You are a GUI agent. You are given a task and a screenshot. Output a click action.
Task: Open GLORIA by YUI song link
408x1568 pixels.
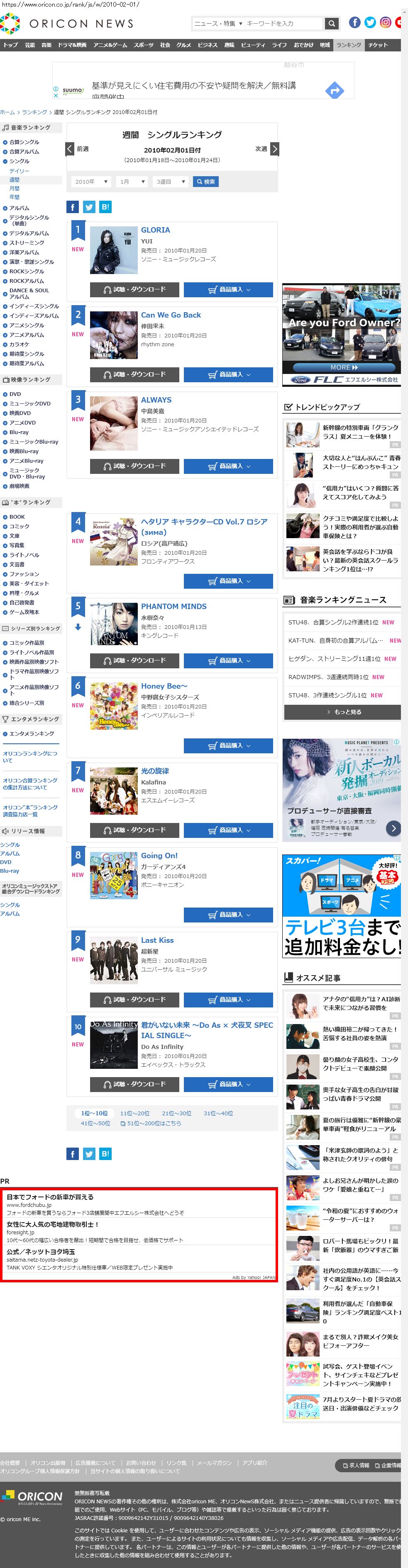[x=155, y=230]
